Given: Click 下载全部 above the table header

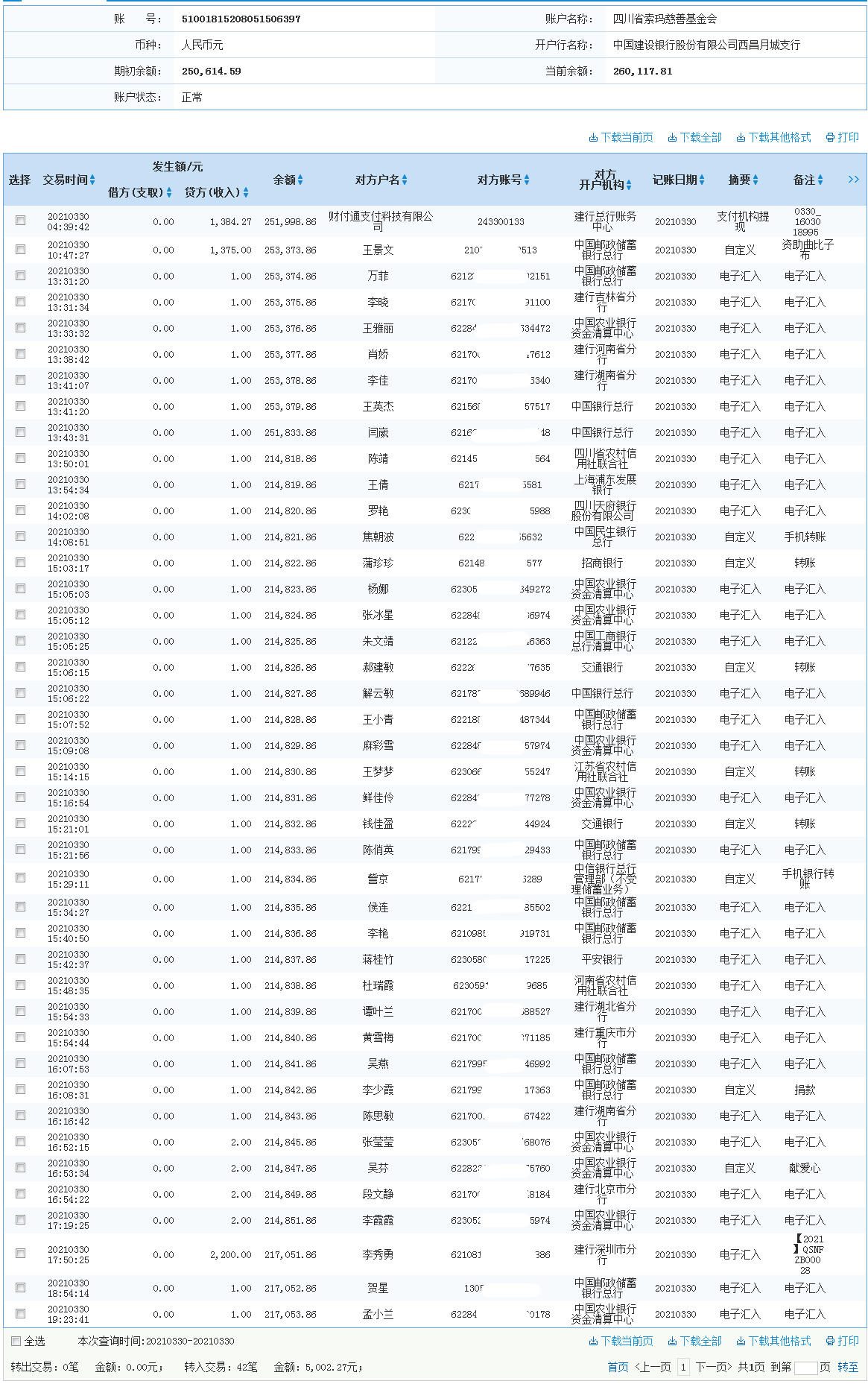Looking at the screenshot, I should (694, 138).
